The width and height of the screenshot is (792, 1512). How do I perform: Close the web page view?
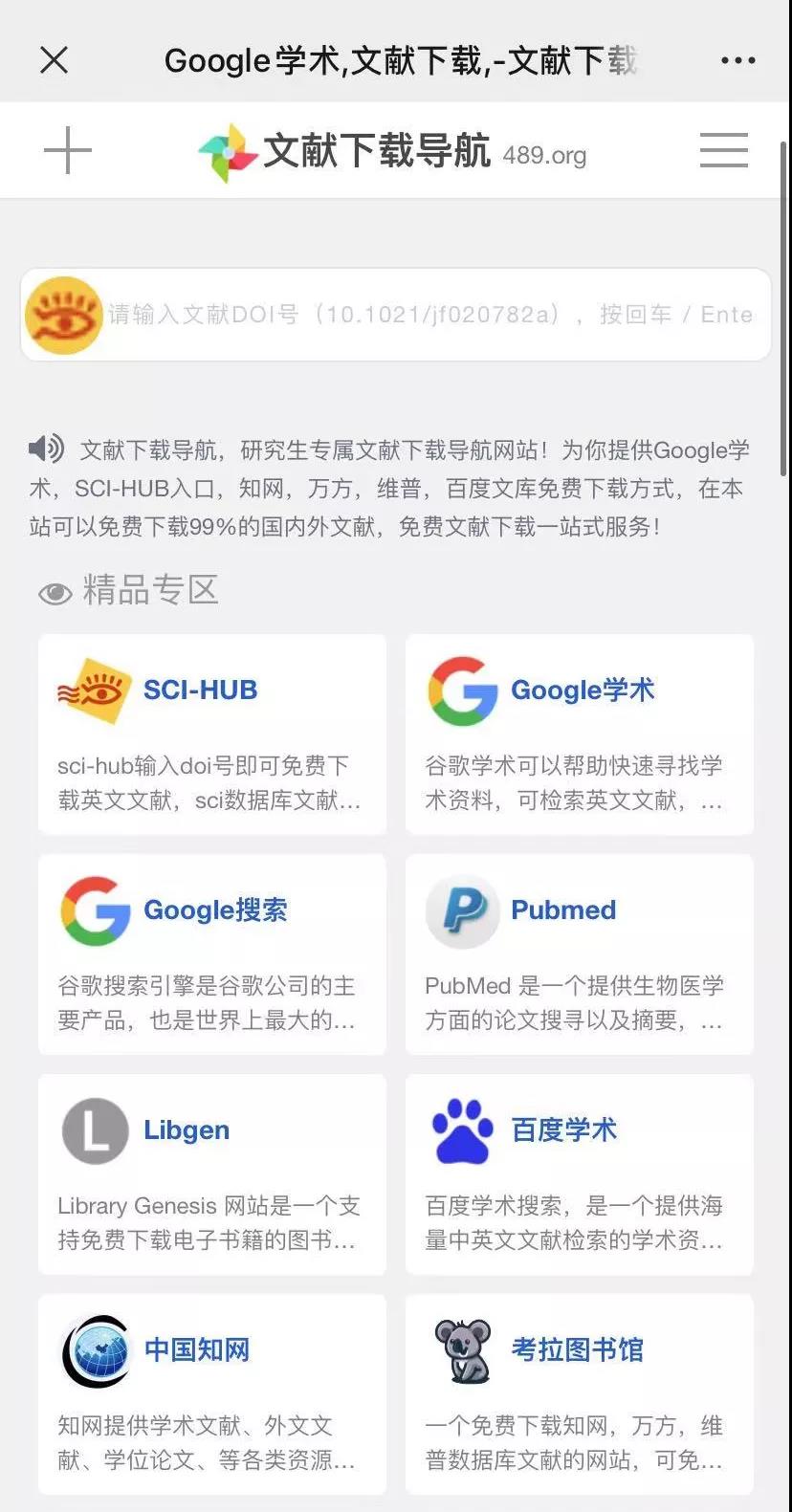click(55, 60)
